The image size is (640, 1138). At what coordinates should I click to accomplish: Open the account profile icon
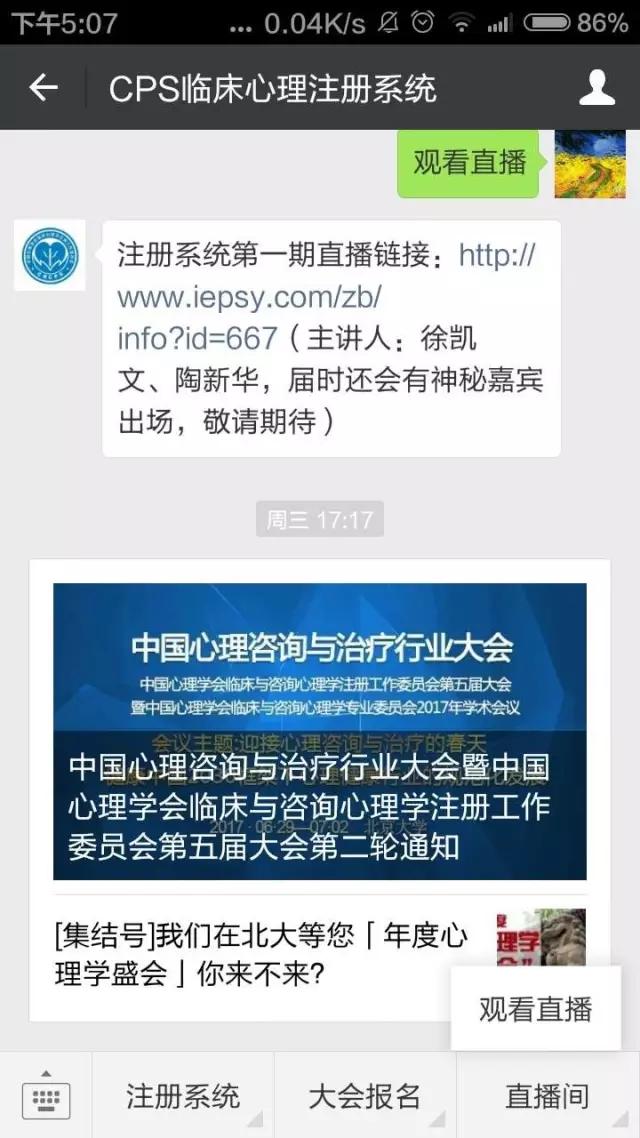coord(597,88)
